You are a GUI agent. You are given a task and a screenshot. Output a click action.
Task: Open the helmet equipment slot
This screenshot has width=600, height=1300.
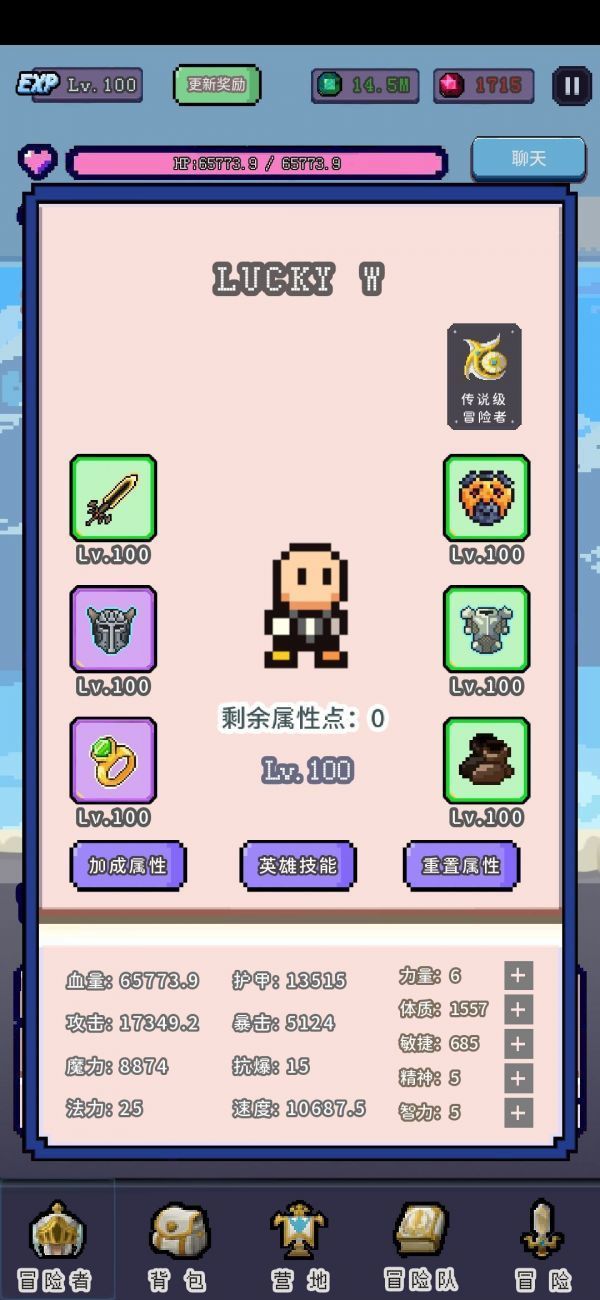tap(113, 629)
